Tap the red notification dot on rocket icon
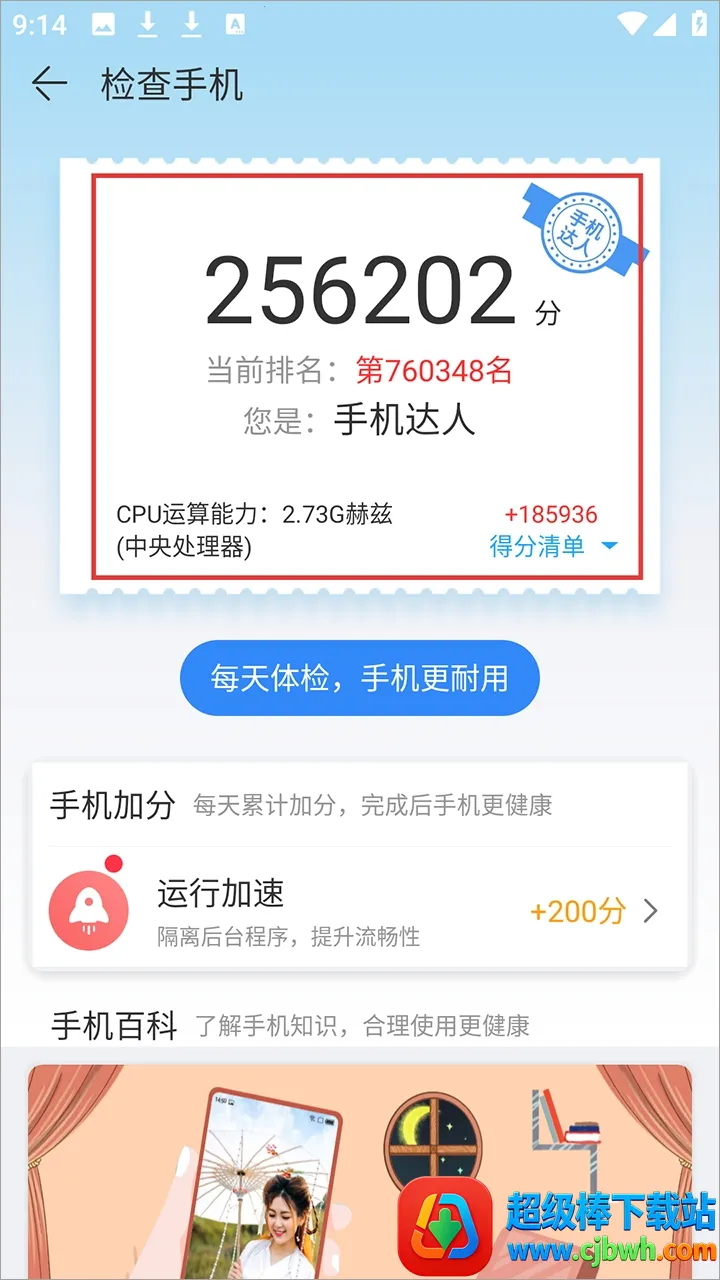This screenshot has height=1280, width=720. 115,861
